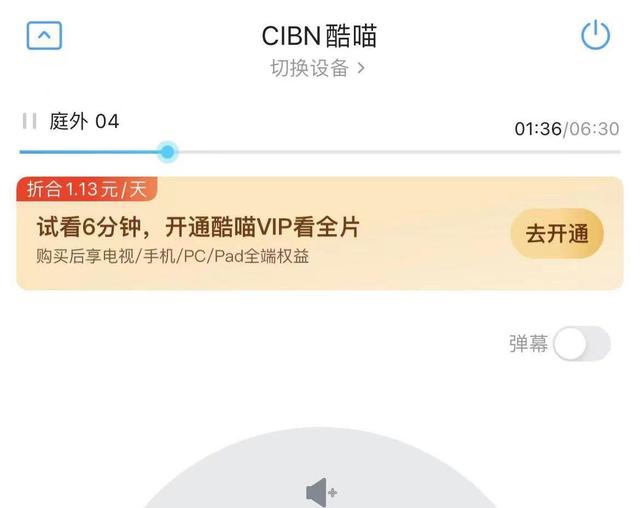Viewport: 640px width, 508px height.
Task: Tap 去开通 to activate VIP
Action: tap(557, 235)
